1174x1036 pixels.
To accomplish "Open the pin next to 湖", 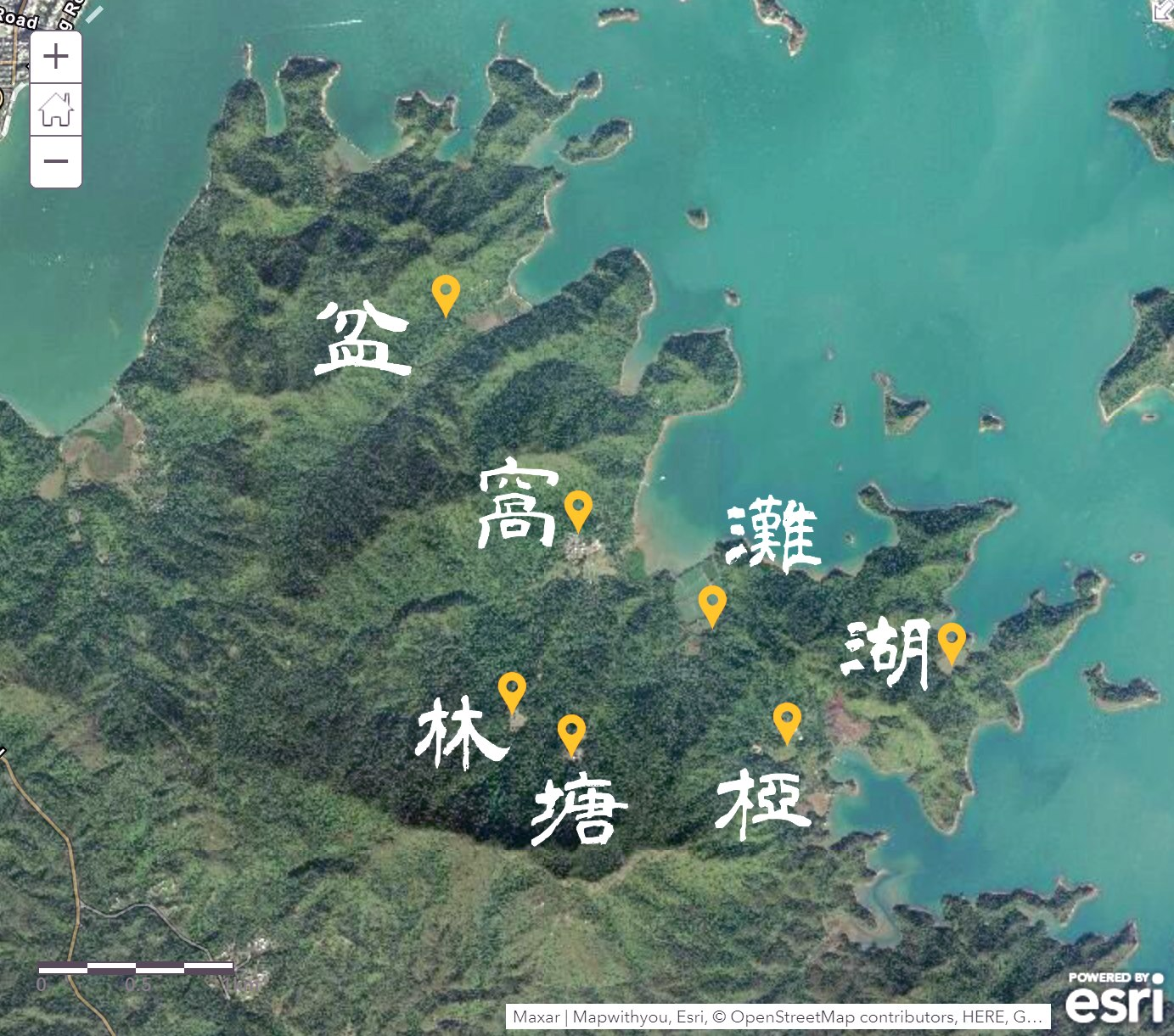I will coord(952,639).
